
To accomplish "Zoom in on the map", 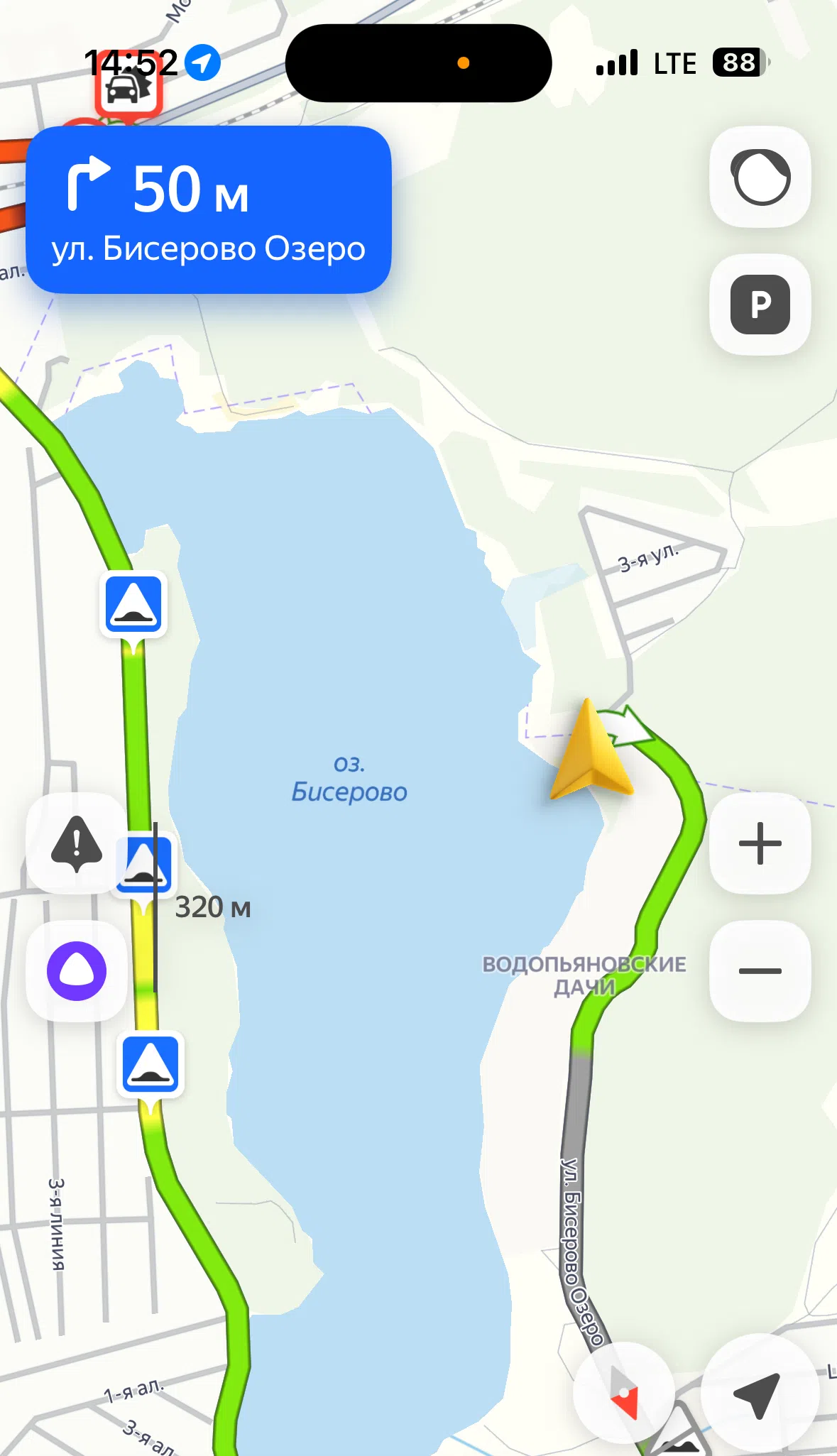I will click(760, 843).
